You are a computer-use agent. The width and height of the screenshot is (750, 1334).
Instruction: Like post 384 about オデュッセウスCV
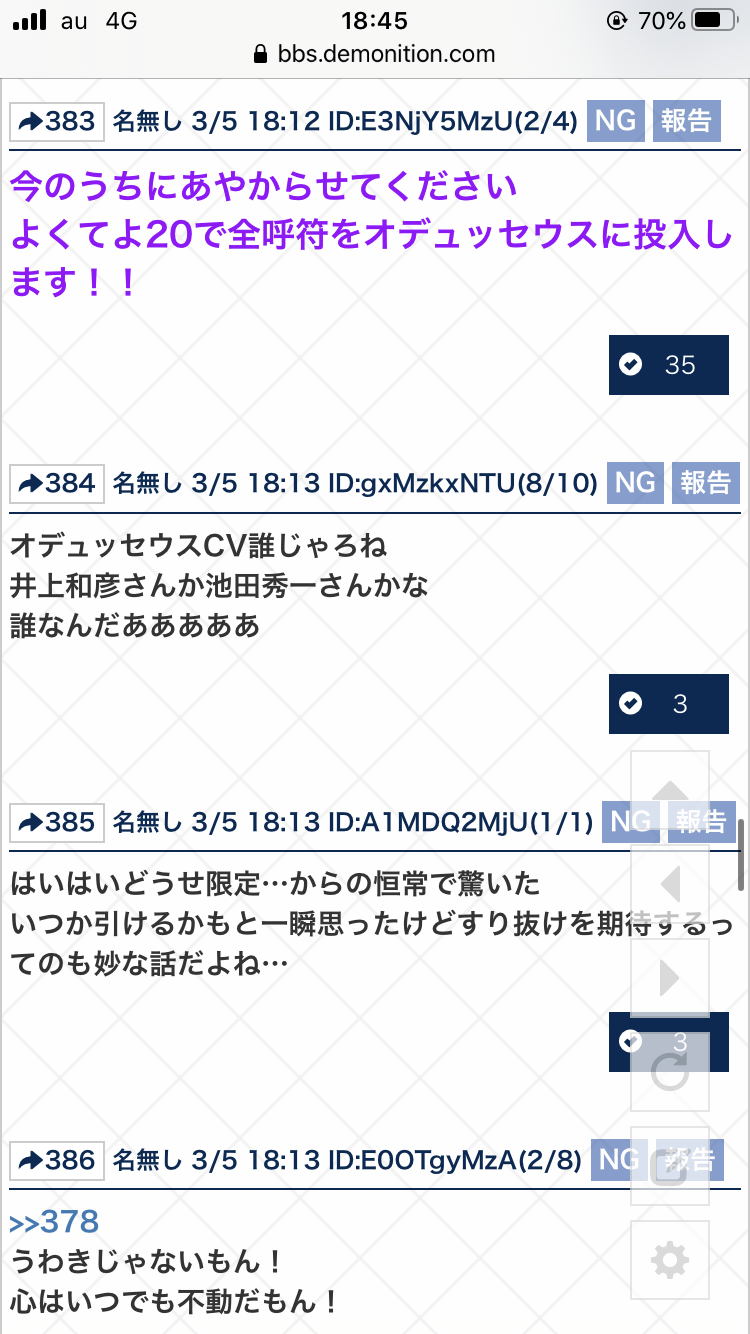[668, 704]
